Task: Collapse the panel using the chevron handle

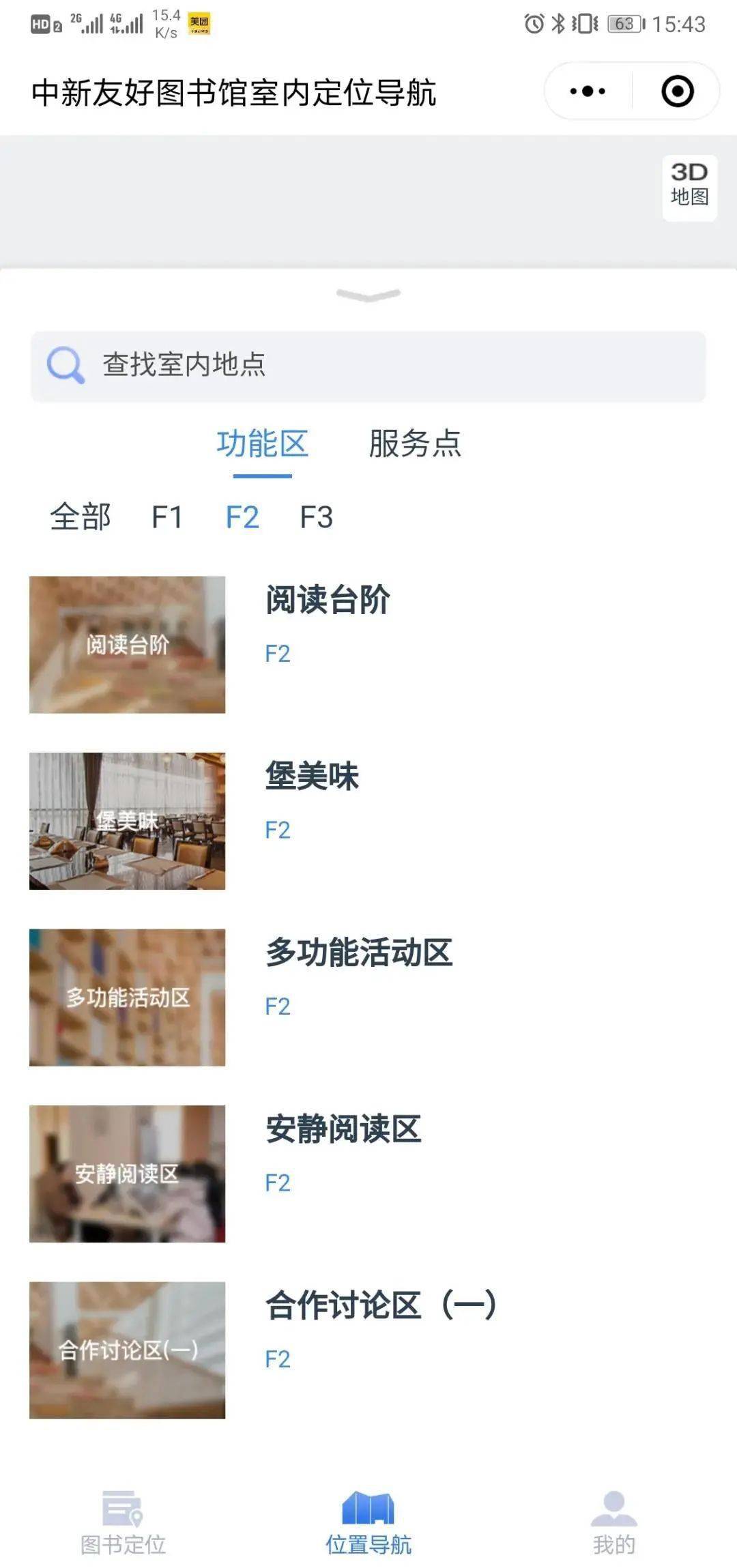Action: coord(369,295)
